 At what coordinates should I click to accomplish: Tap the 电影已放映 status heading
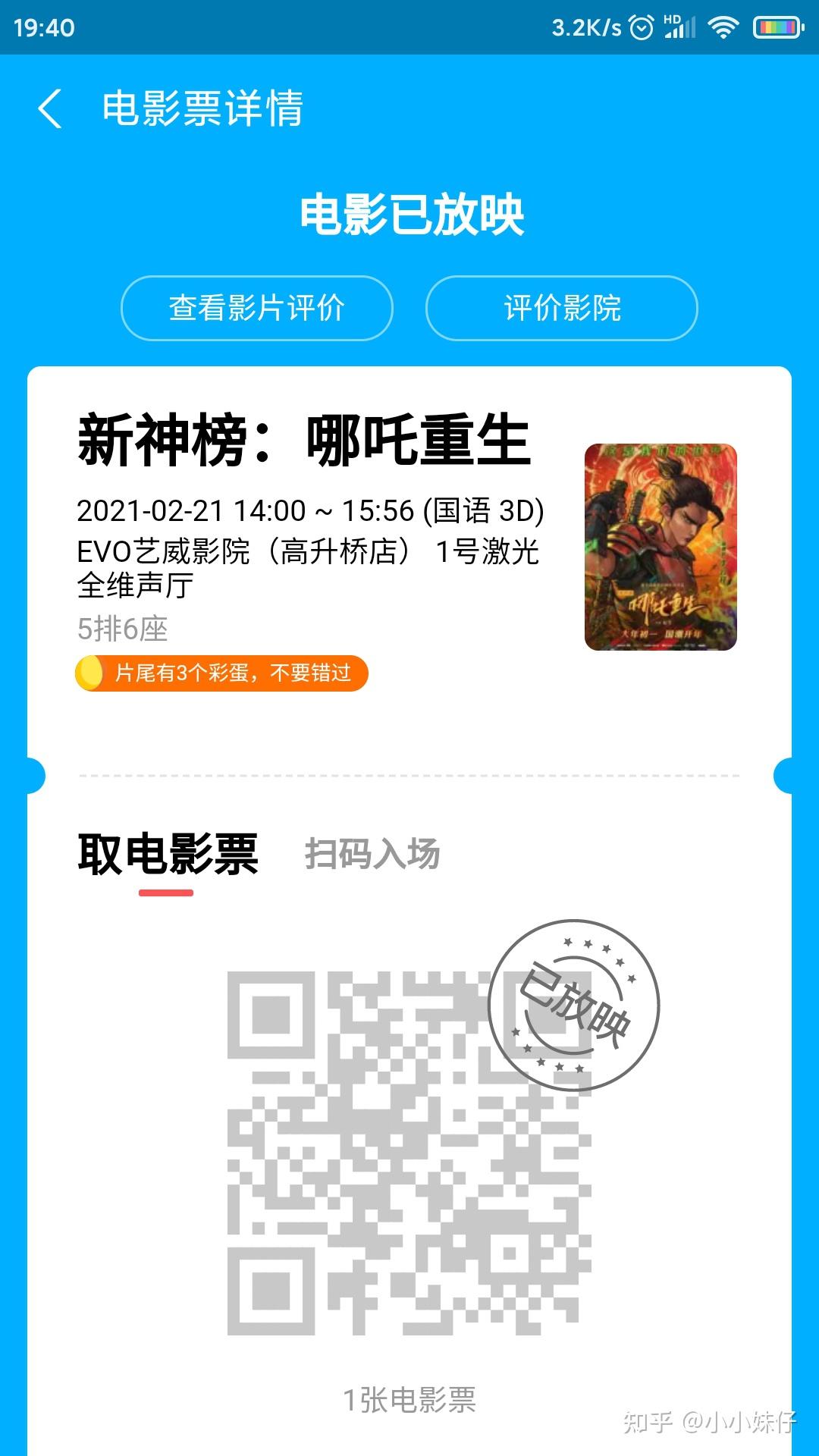(x=409, y=215)
